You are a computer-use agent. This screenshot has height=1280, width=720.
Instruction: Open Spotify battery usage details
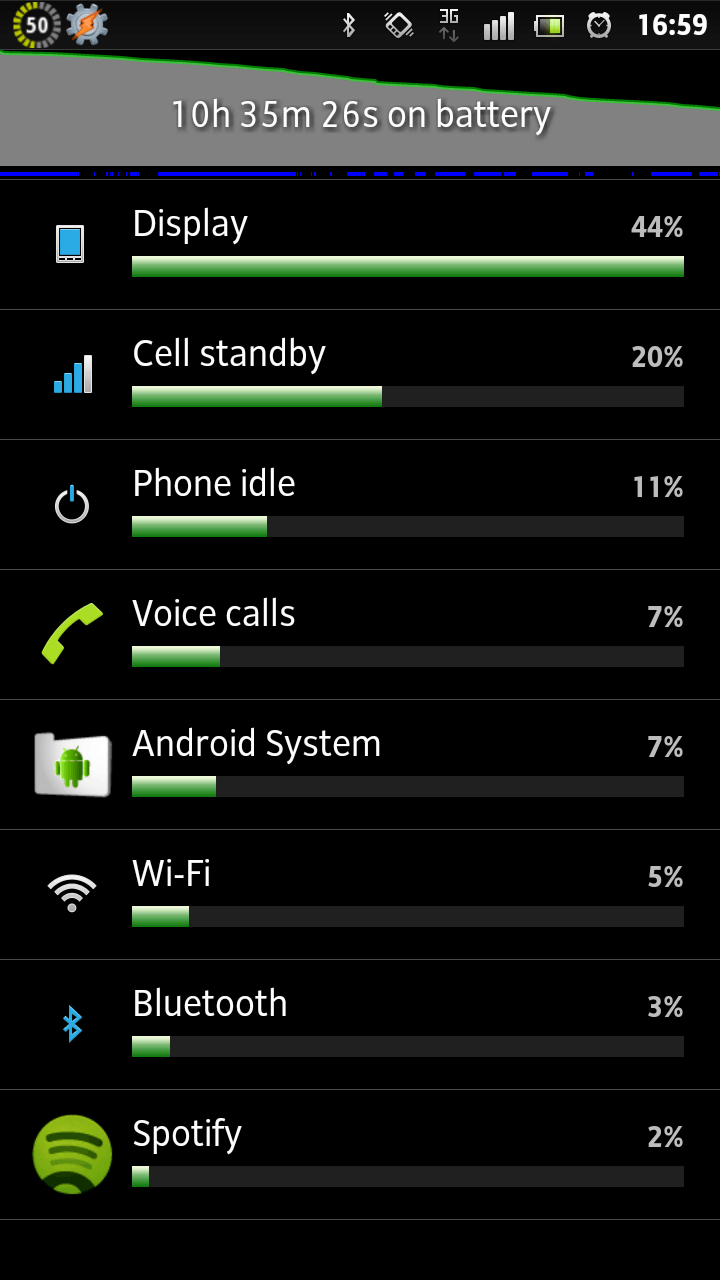click(360, 1155)
